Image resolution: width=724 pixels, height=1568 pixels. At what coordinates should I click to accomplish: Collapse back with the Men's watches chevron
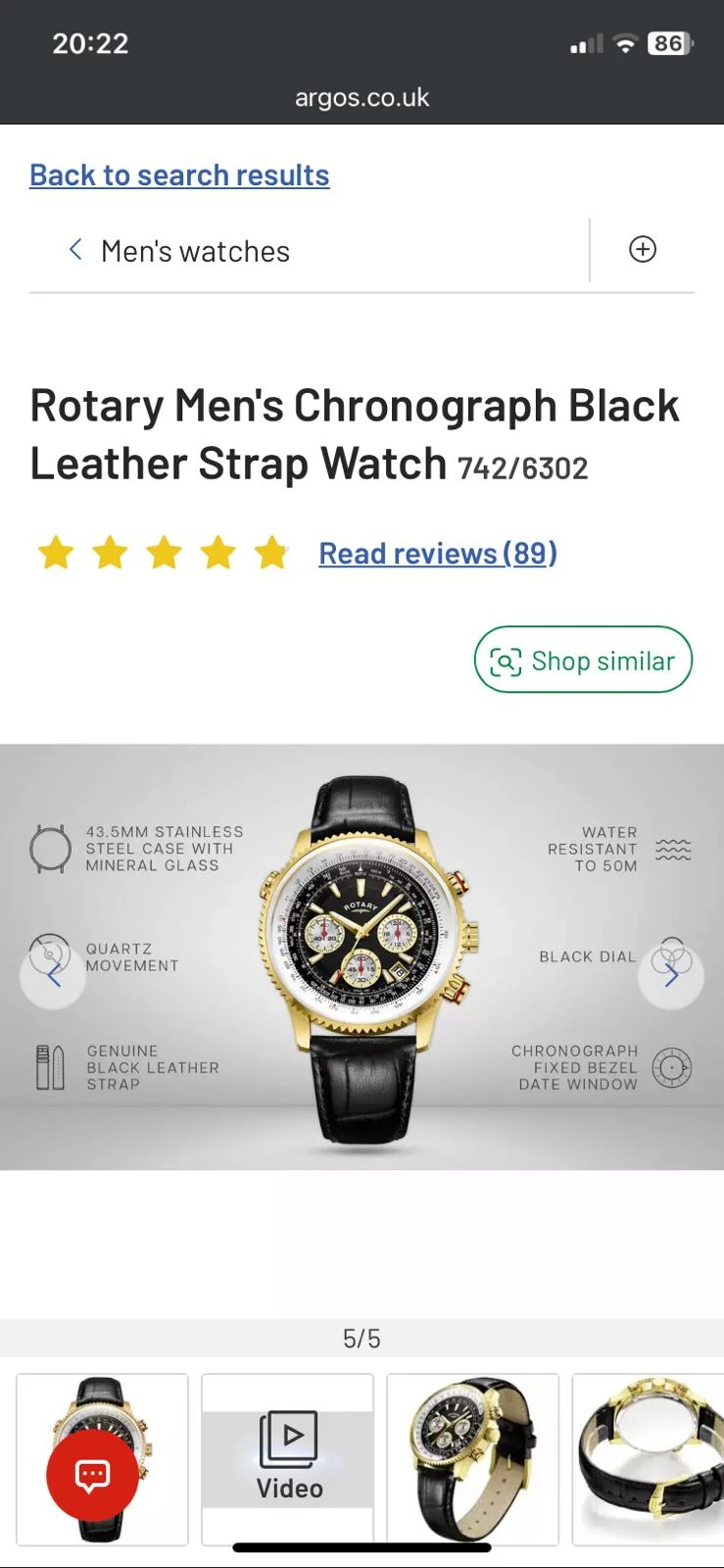pos(75,250)
